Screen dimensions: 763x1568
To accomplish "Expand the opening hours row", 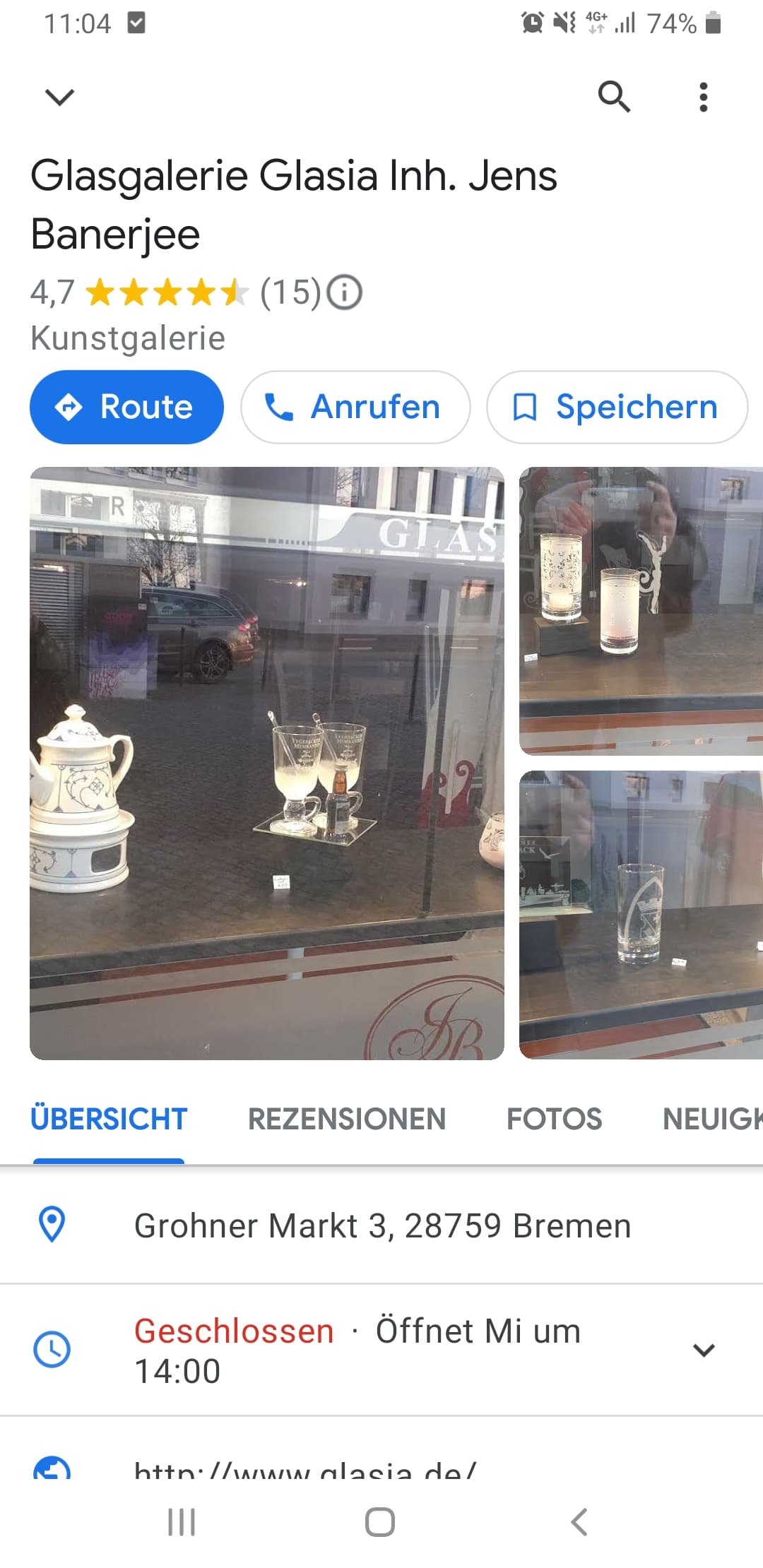I will (381, 1350).
